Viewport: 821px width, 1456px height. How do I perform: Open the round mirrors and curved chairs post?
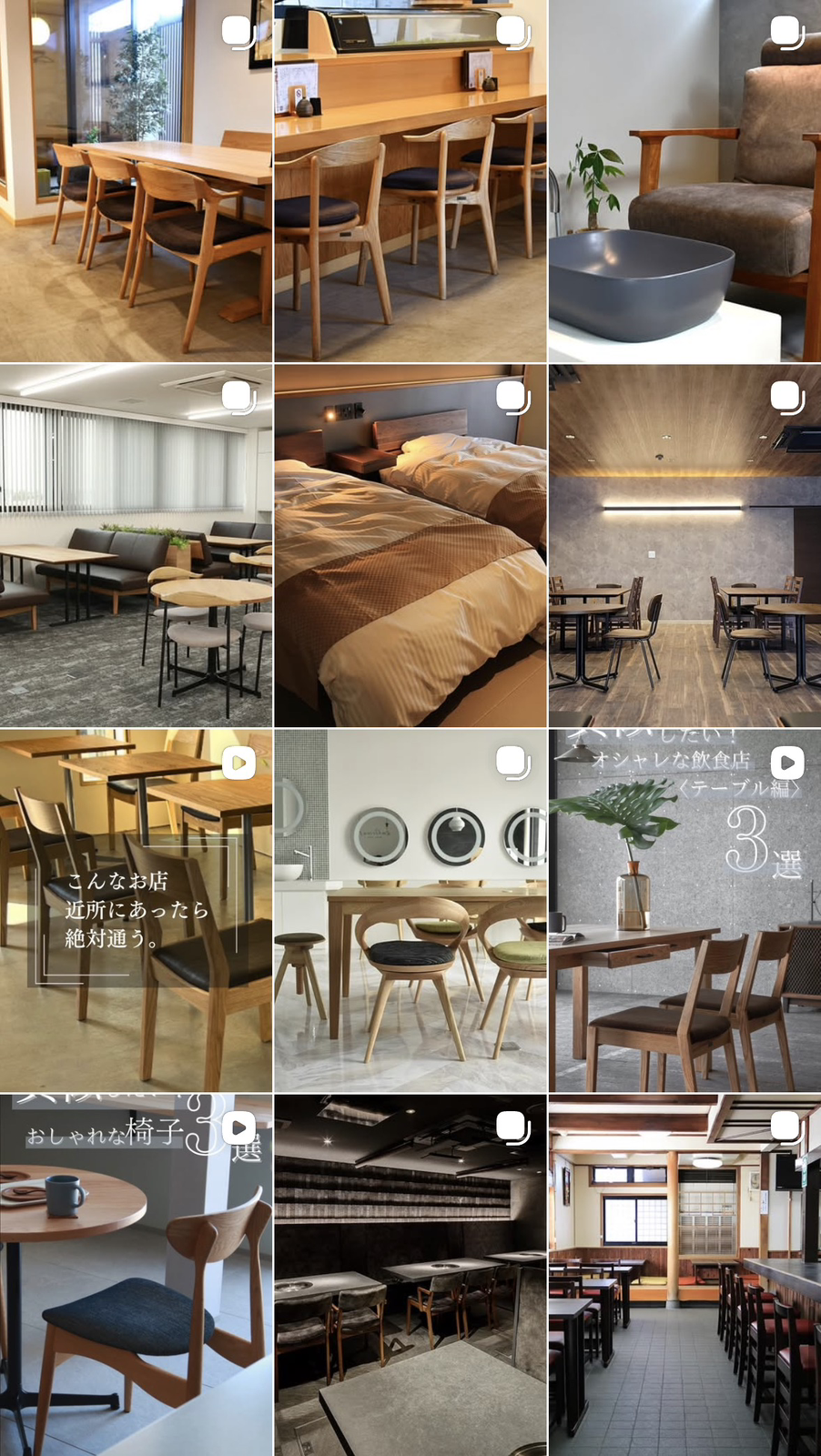pyautogui.click(x=410, y=910)
